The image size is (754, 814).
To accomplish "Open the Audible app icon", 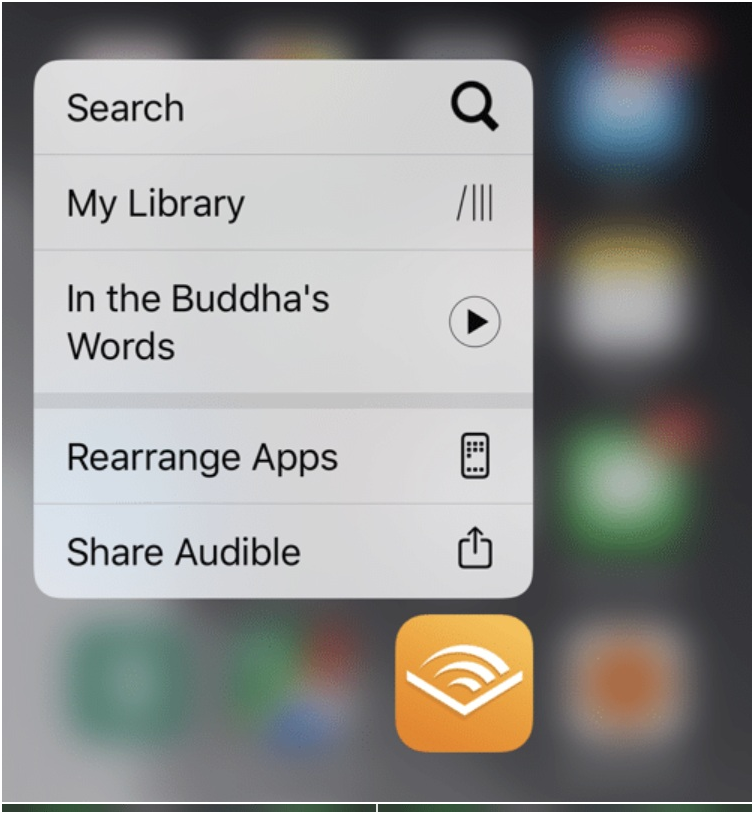I will pos(464,683).
